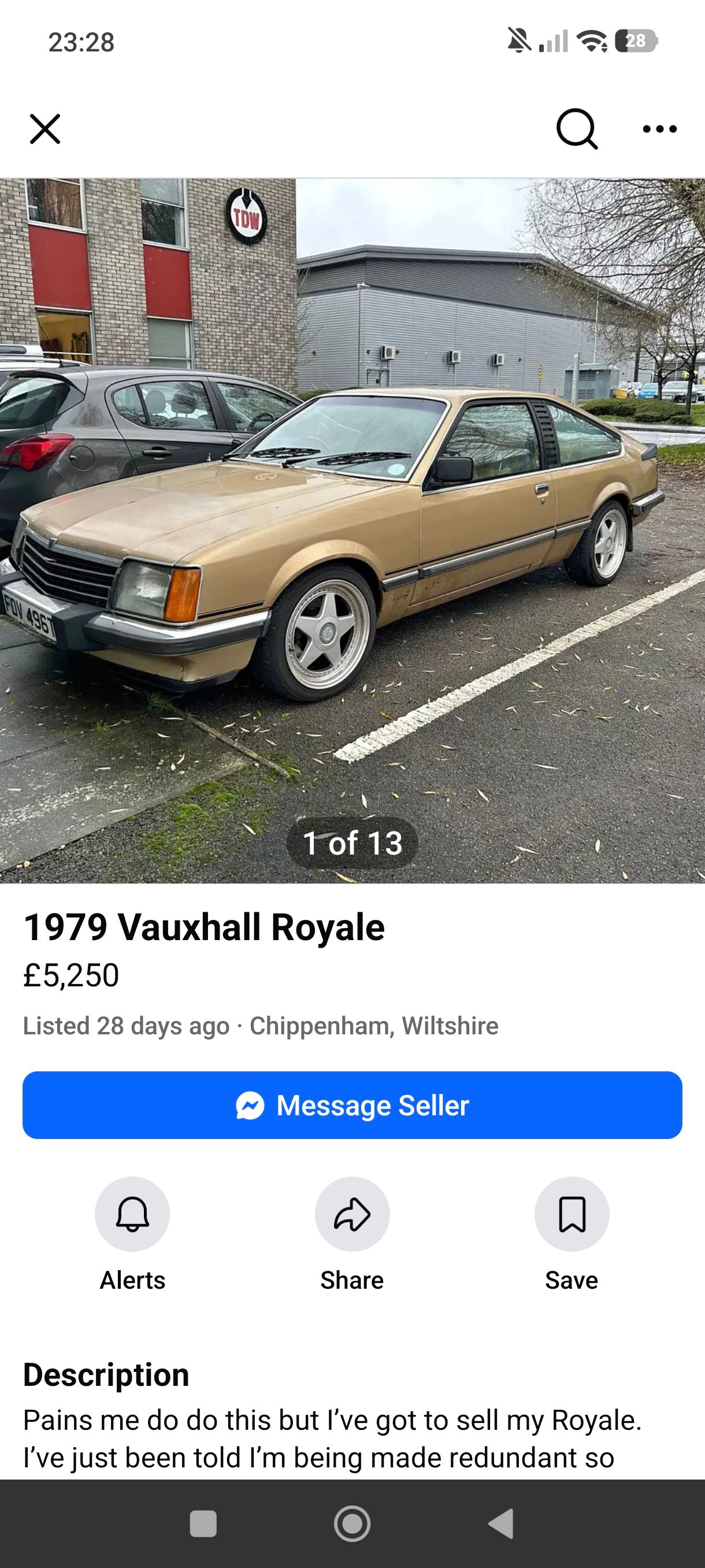Open the three-dot overflow menu
The width and height of the screenshot is (705, 1568).
click(659, 129)
